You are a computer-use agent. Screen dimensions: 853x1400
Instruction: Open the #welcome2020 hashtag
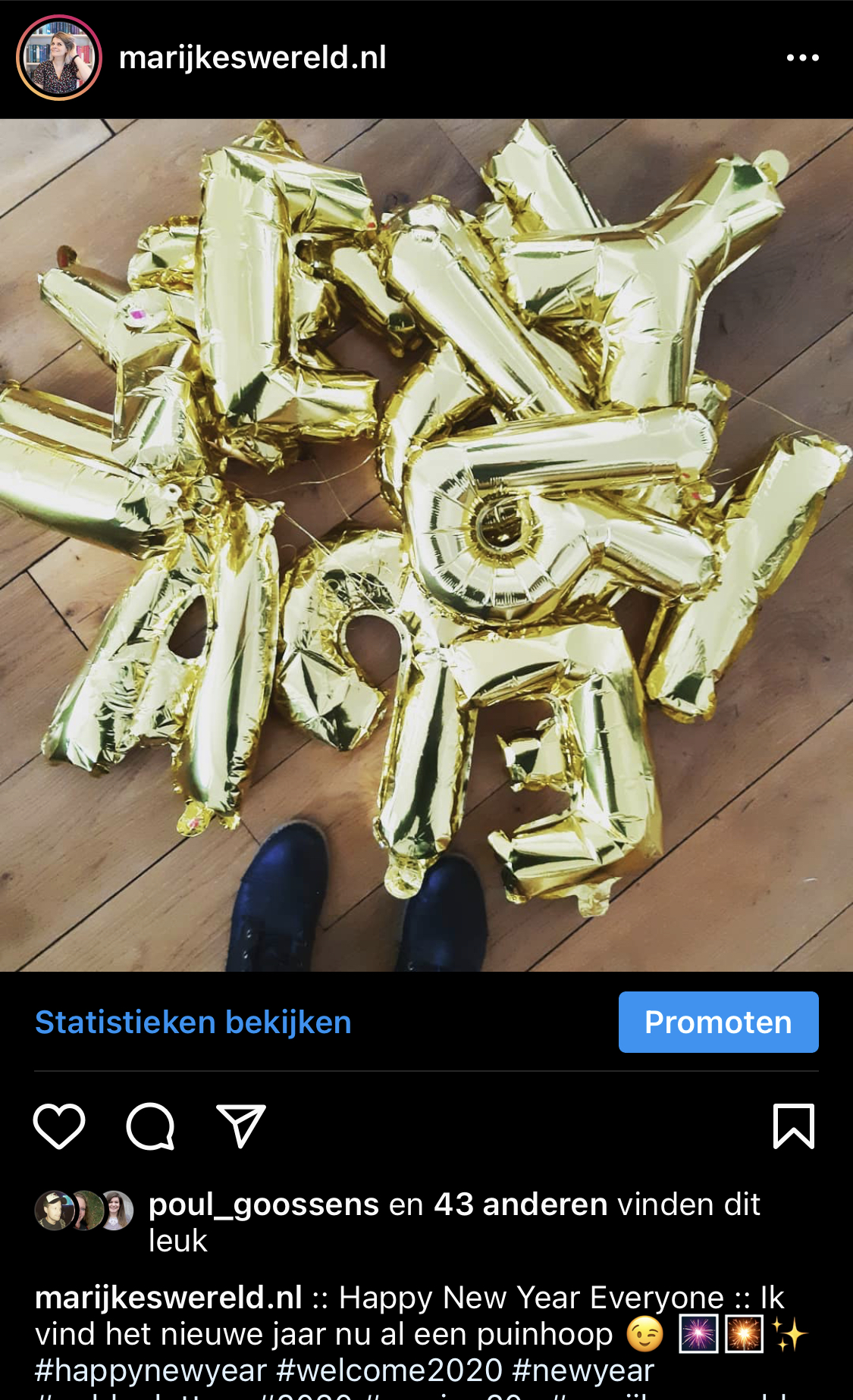coord(390,1370)
